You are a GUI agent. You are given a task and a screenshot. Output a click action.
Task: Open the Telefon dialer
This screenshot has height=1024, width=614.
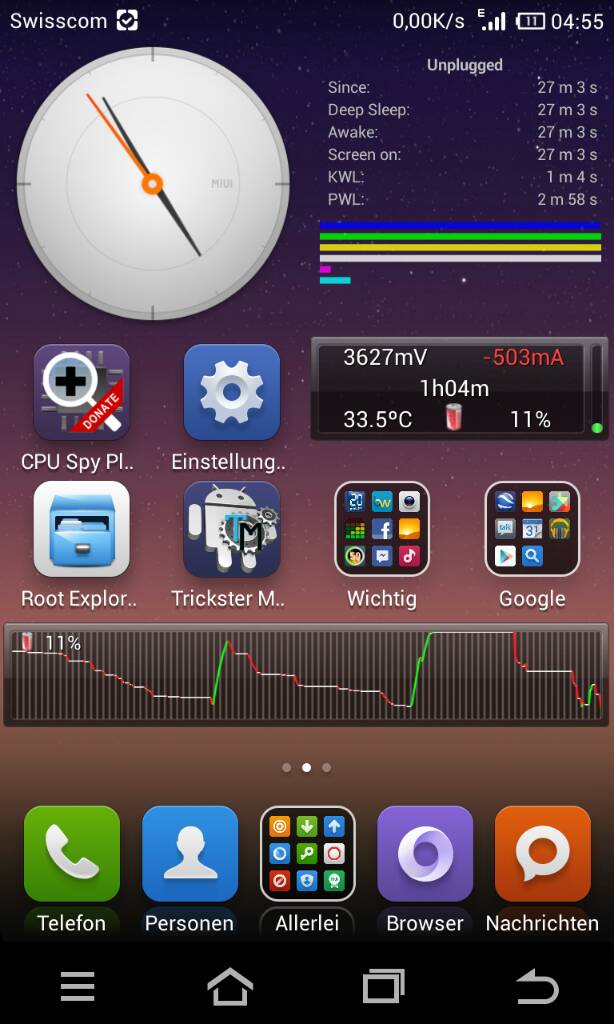click(72, 854)
